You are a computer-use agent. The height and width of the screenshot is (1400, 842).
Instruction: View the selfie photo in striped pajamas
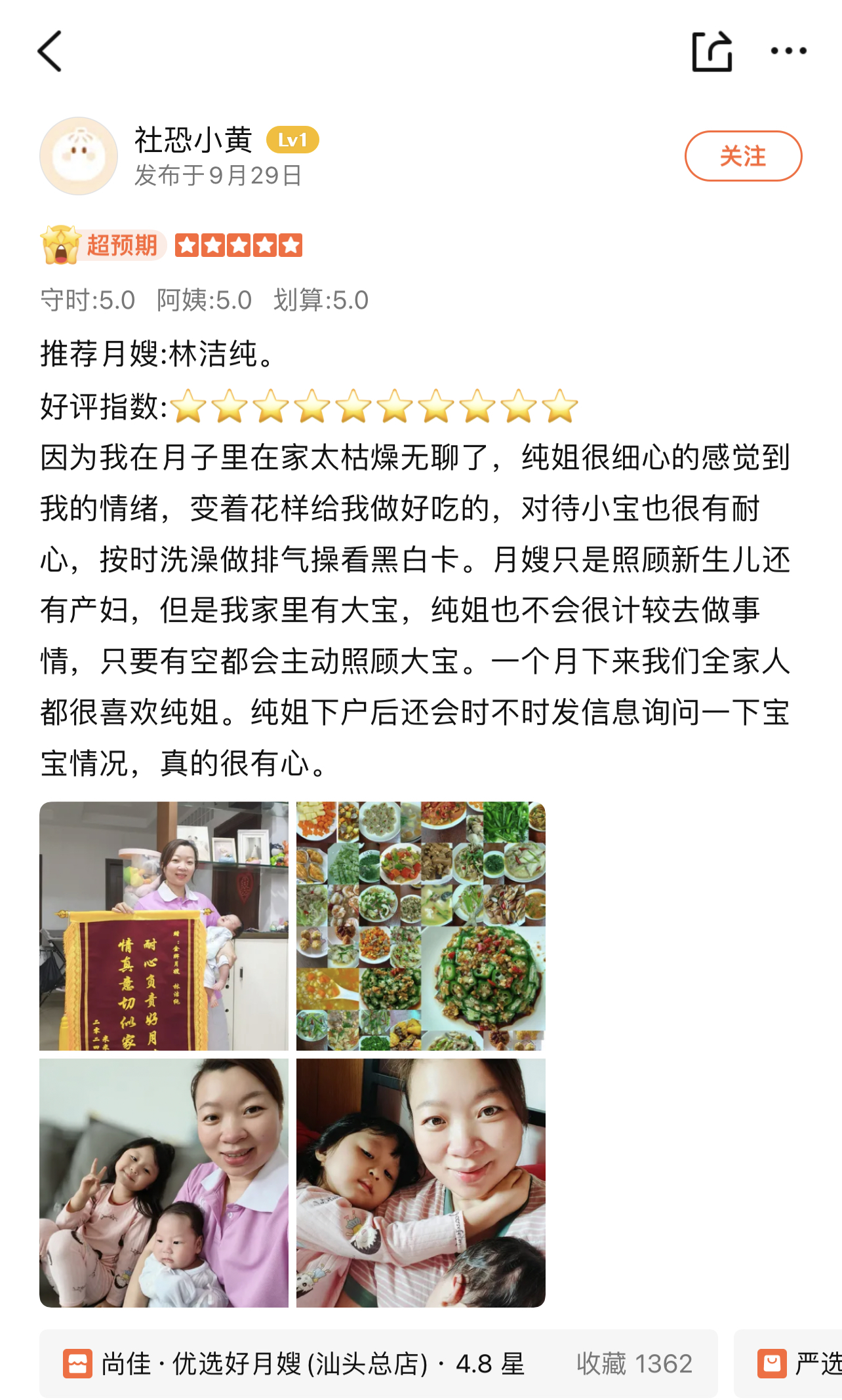coord(421,1182)
